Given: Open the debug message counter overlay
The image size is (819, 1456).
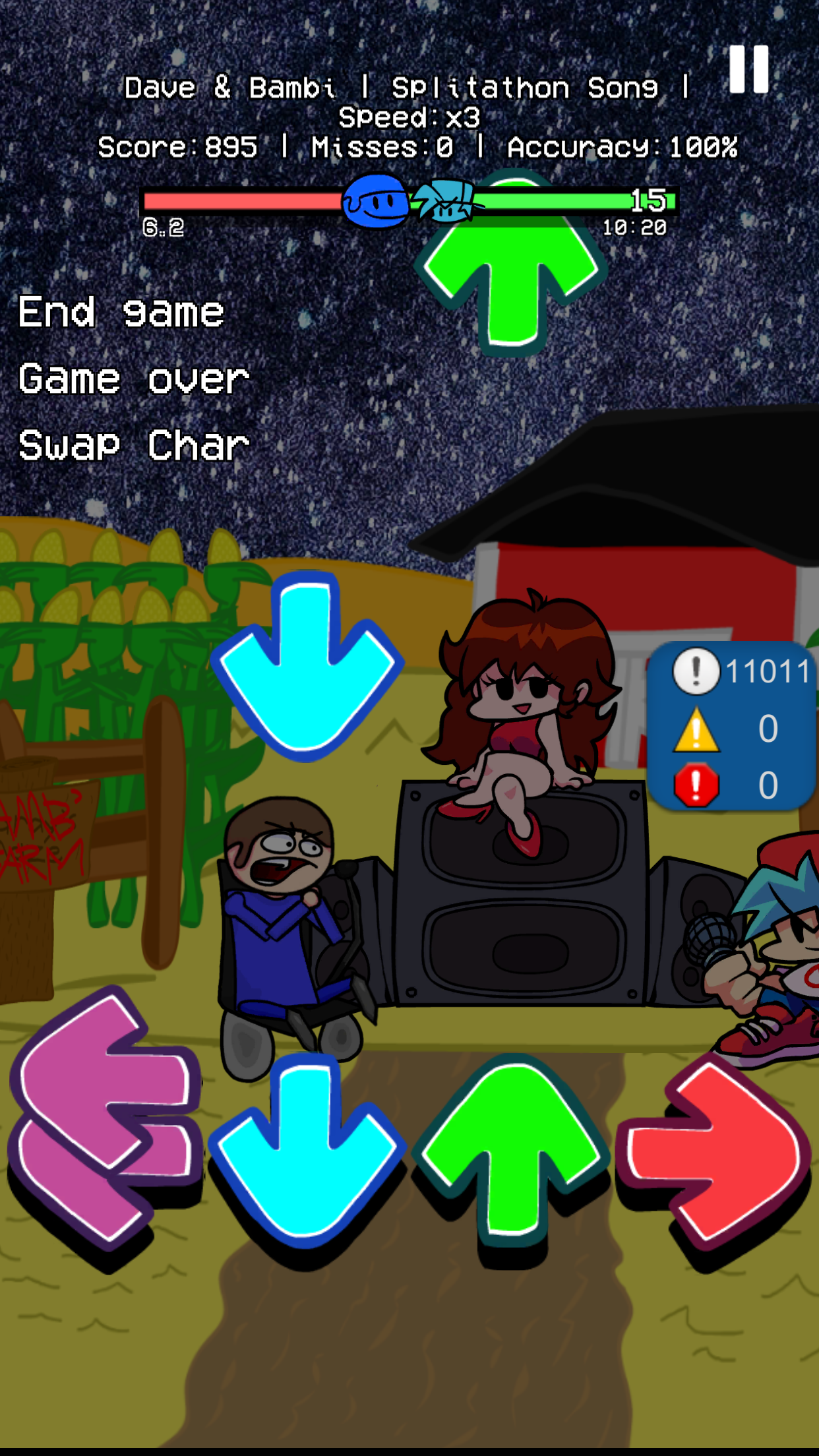Looking at the screenshot, I should click(732, 725).
